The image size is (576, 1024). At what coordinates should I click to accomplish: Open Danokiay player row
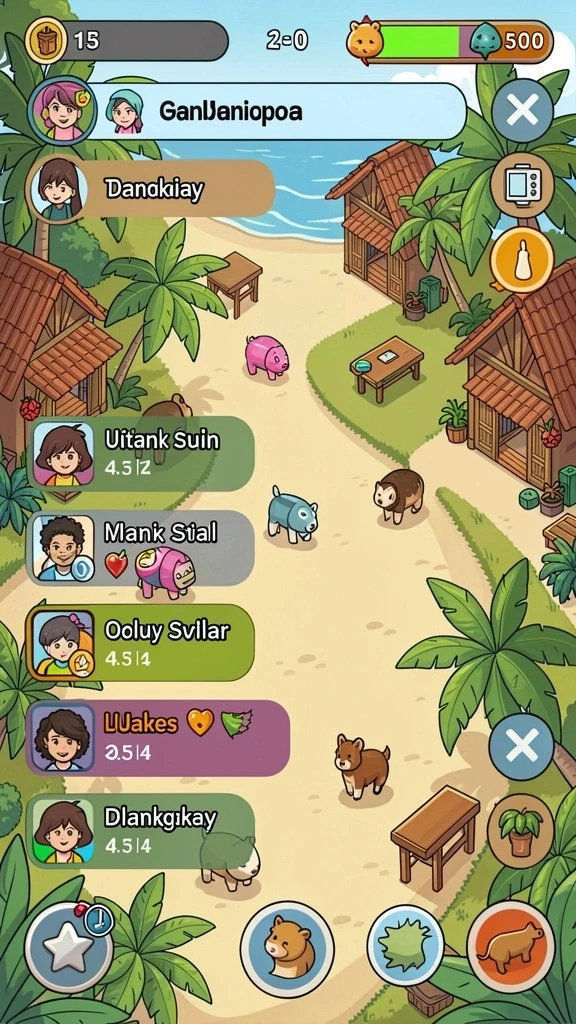[152, 189]
